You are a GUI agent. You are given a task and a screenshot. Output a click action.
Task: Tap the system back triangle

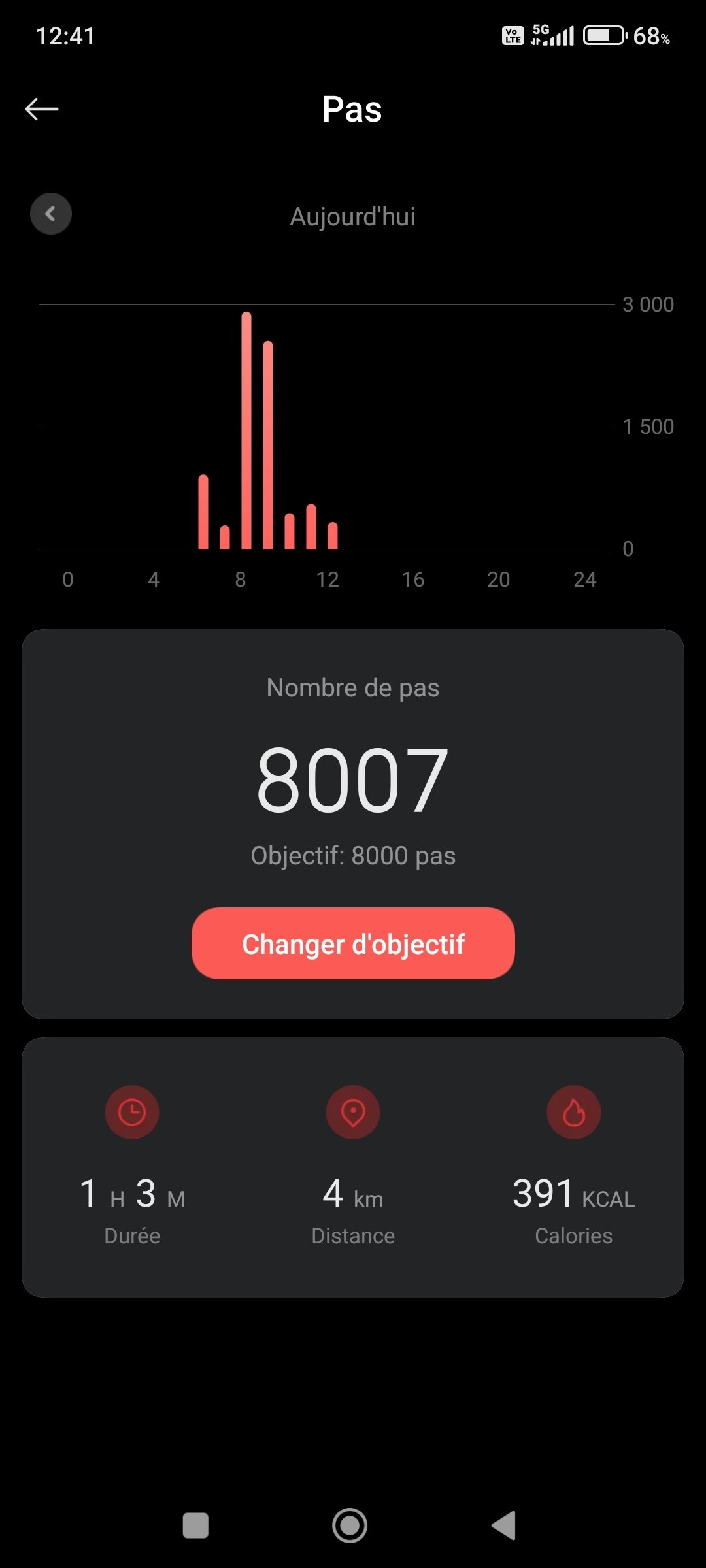coord(504,1526)
